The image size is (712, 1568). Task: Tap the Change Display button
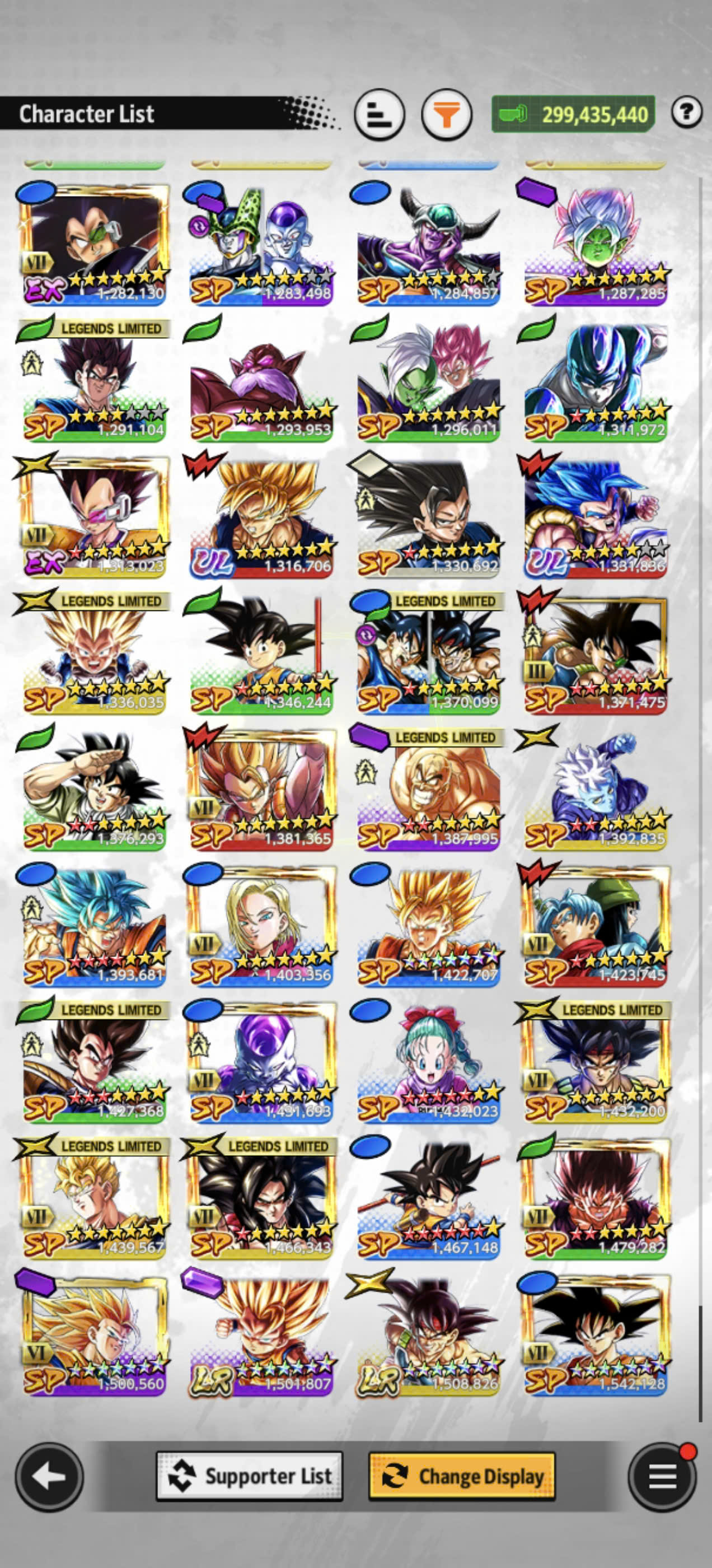[x=462, y=1476]
